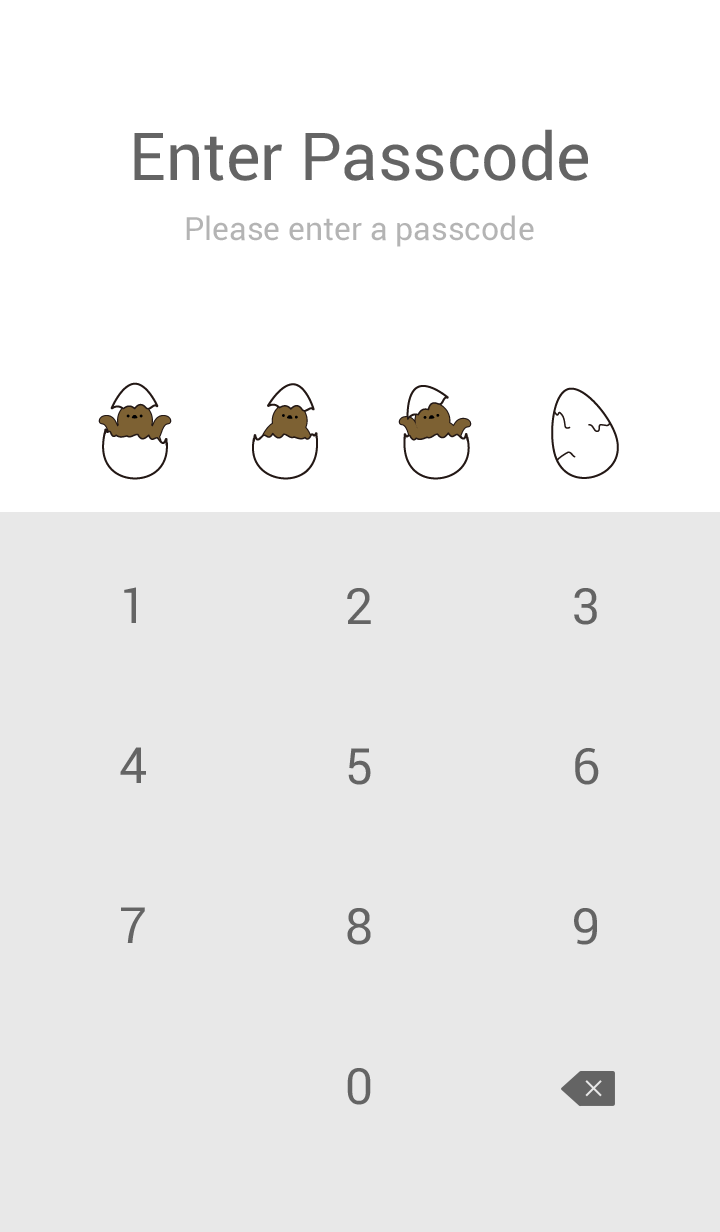Screen dimensions: 720x1232
Task: Input digit 8 for the passcode
Action: click(x=359, y=927)
